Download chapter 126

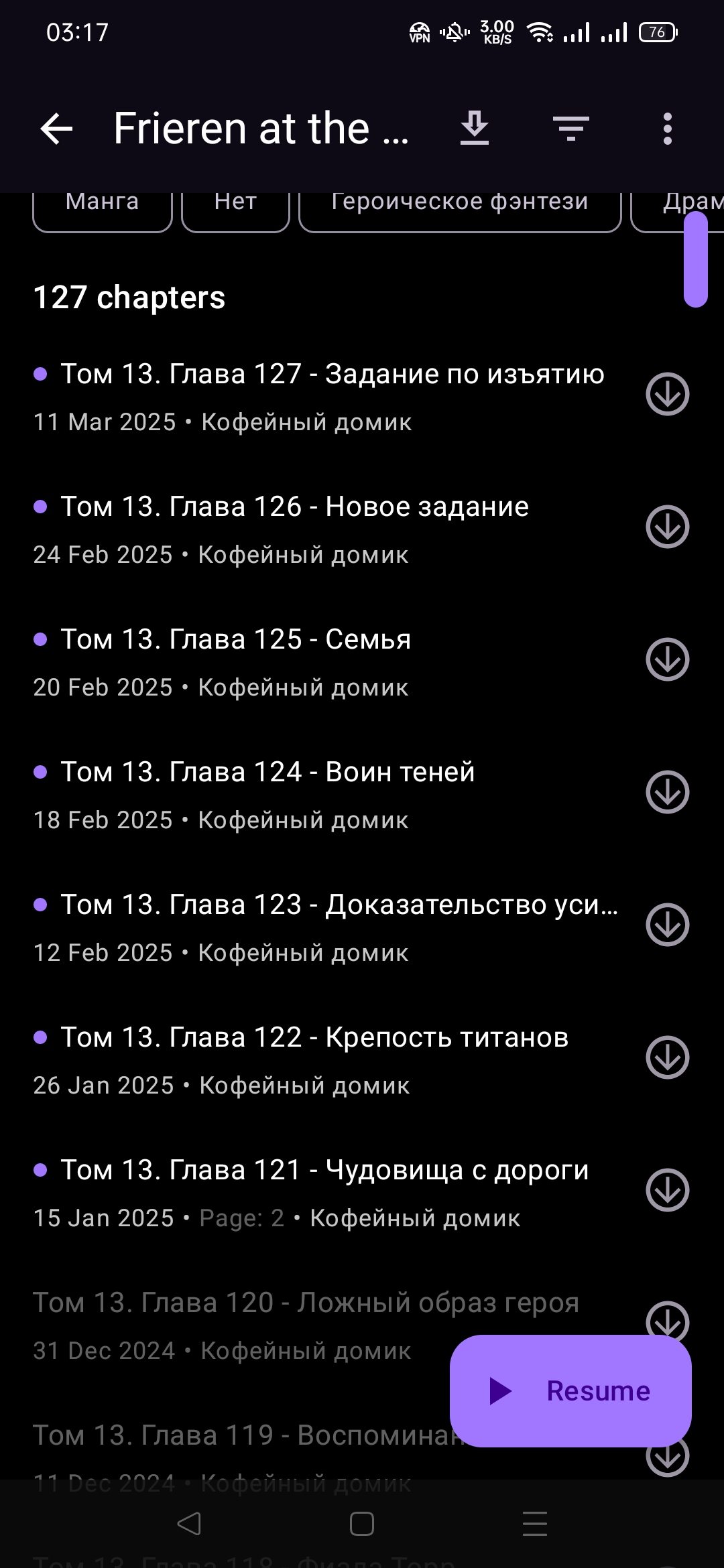668,527
